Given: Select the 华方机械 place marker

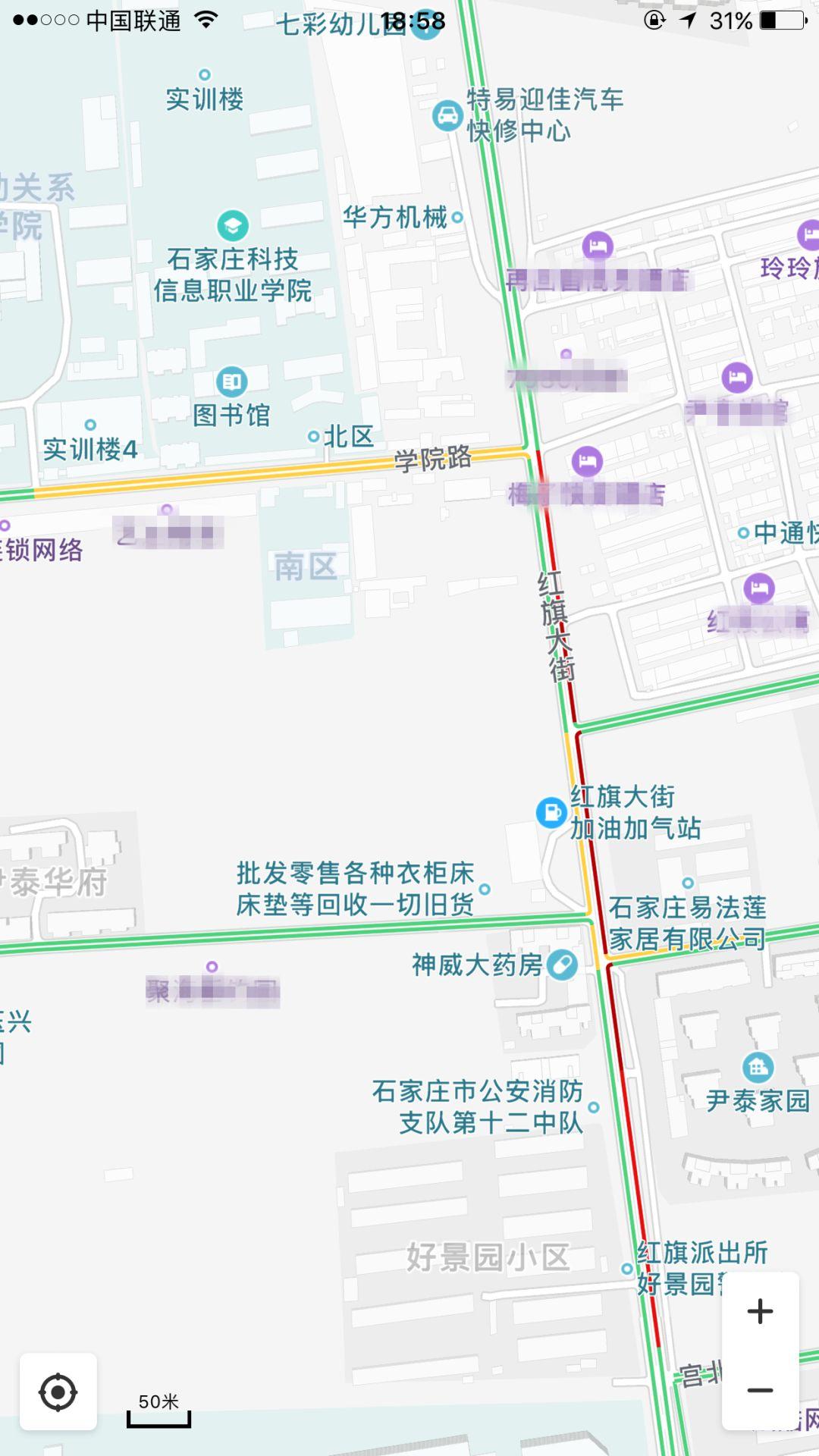Looking at the screenshot, I should pyautogui.click(x=457, y=218).
